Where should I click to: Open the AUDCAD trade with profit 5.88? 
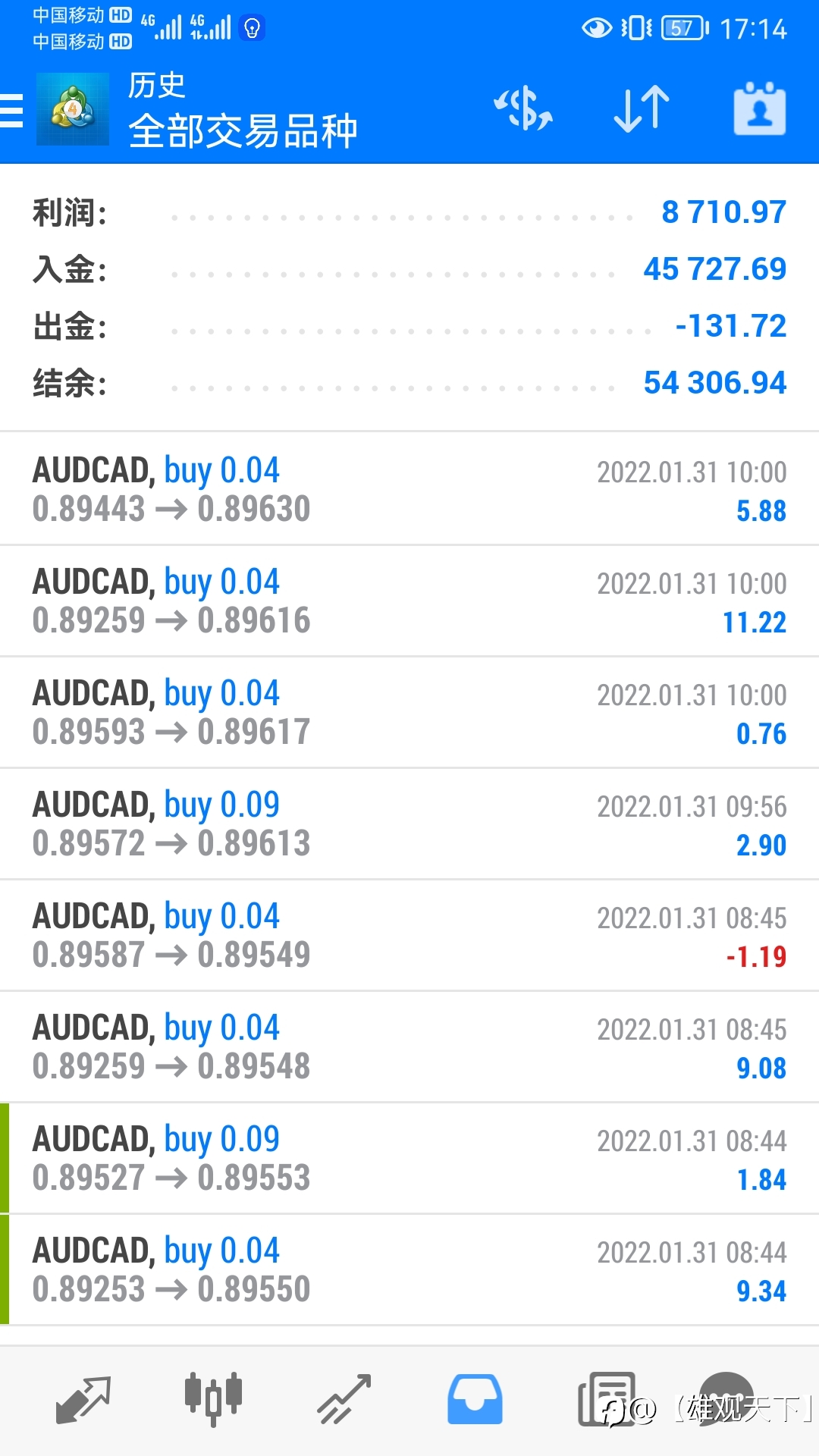click(x=409, y=489)
